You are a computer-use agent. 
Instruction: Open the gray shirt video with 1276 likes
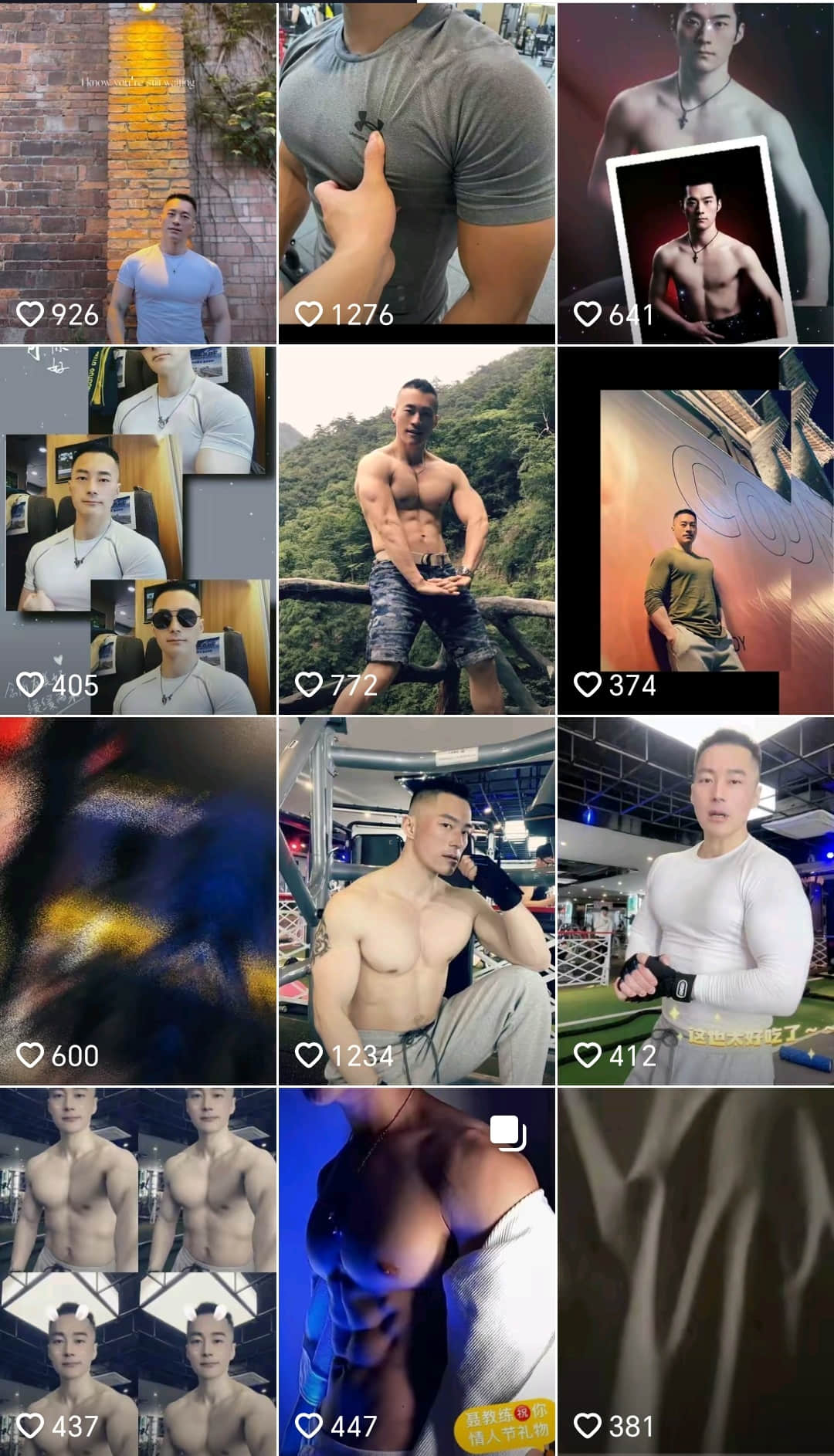tap(416, 174)
